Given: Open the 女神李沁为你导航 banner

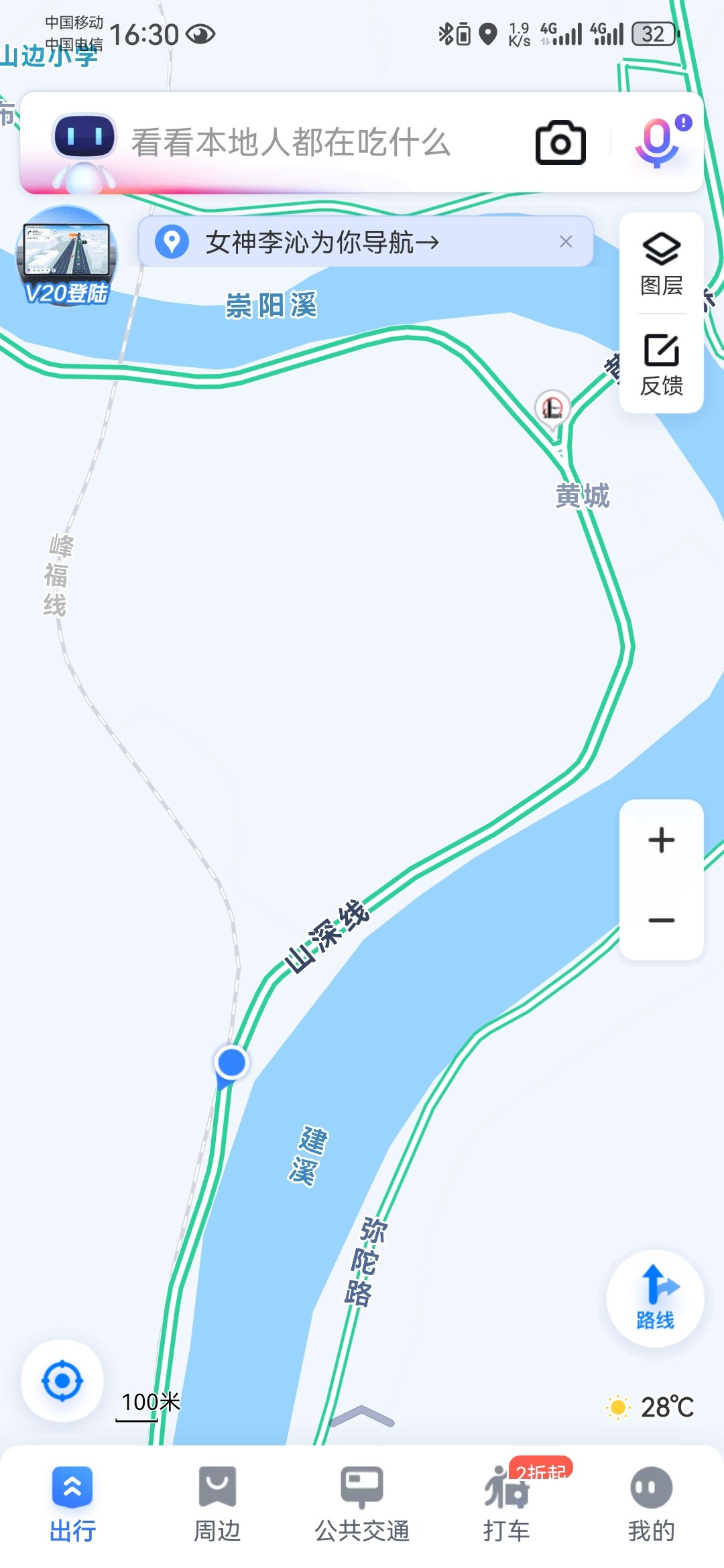Looking at the screenshot, I should (322, 242).
